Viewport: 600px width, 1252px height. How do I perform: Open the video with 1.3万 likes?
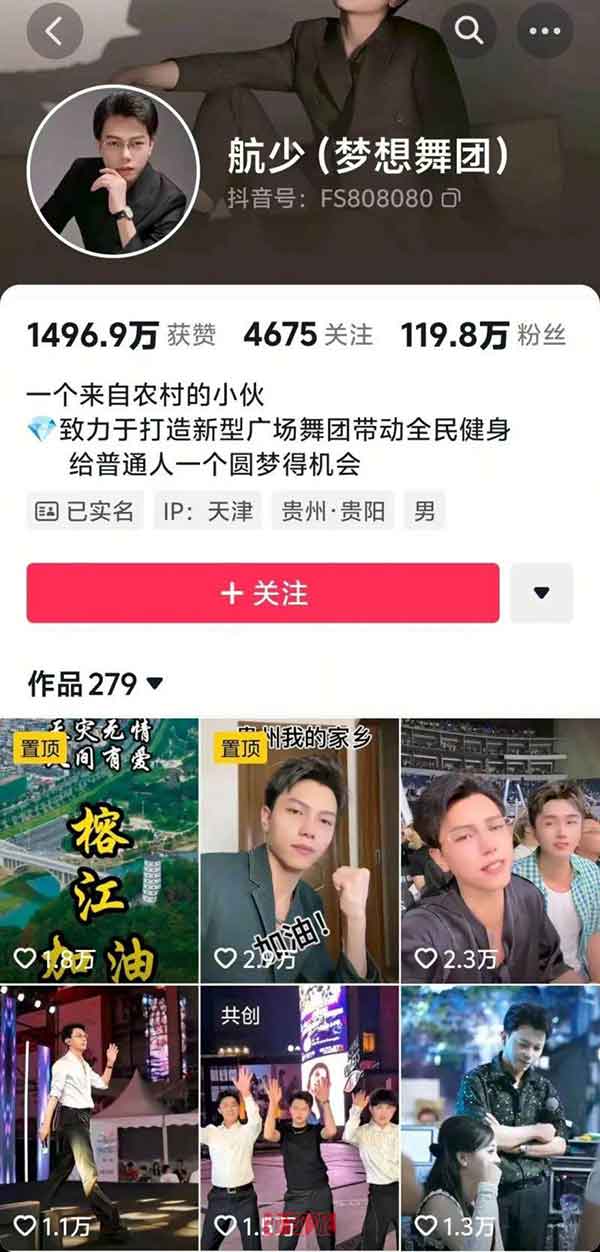tap(500, 1117)
